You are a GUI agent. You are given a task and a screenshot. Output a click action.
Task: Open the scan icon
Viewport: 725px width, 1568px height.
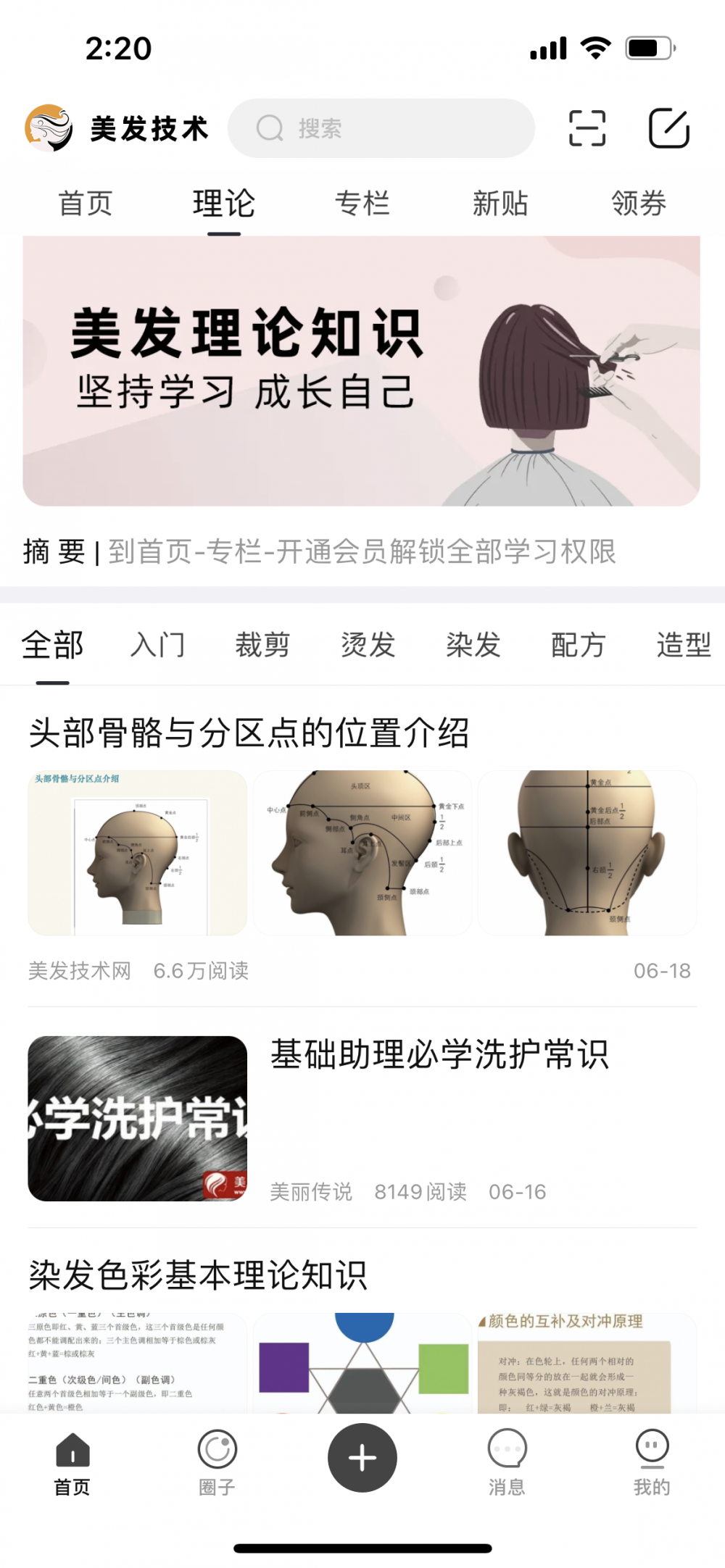(x=587, y=128)
